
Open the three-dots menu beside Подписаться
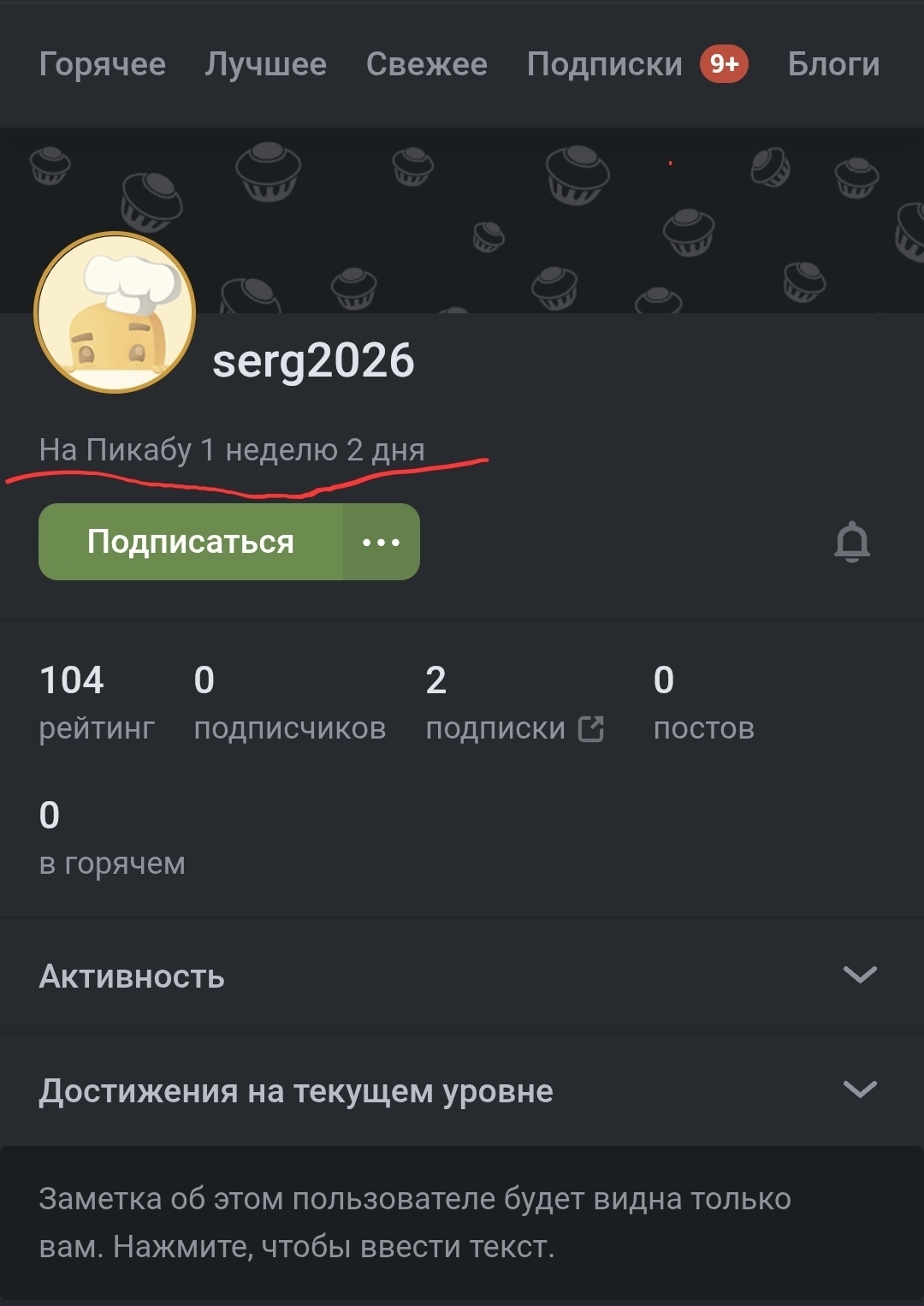[x=382, y=542]
